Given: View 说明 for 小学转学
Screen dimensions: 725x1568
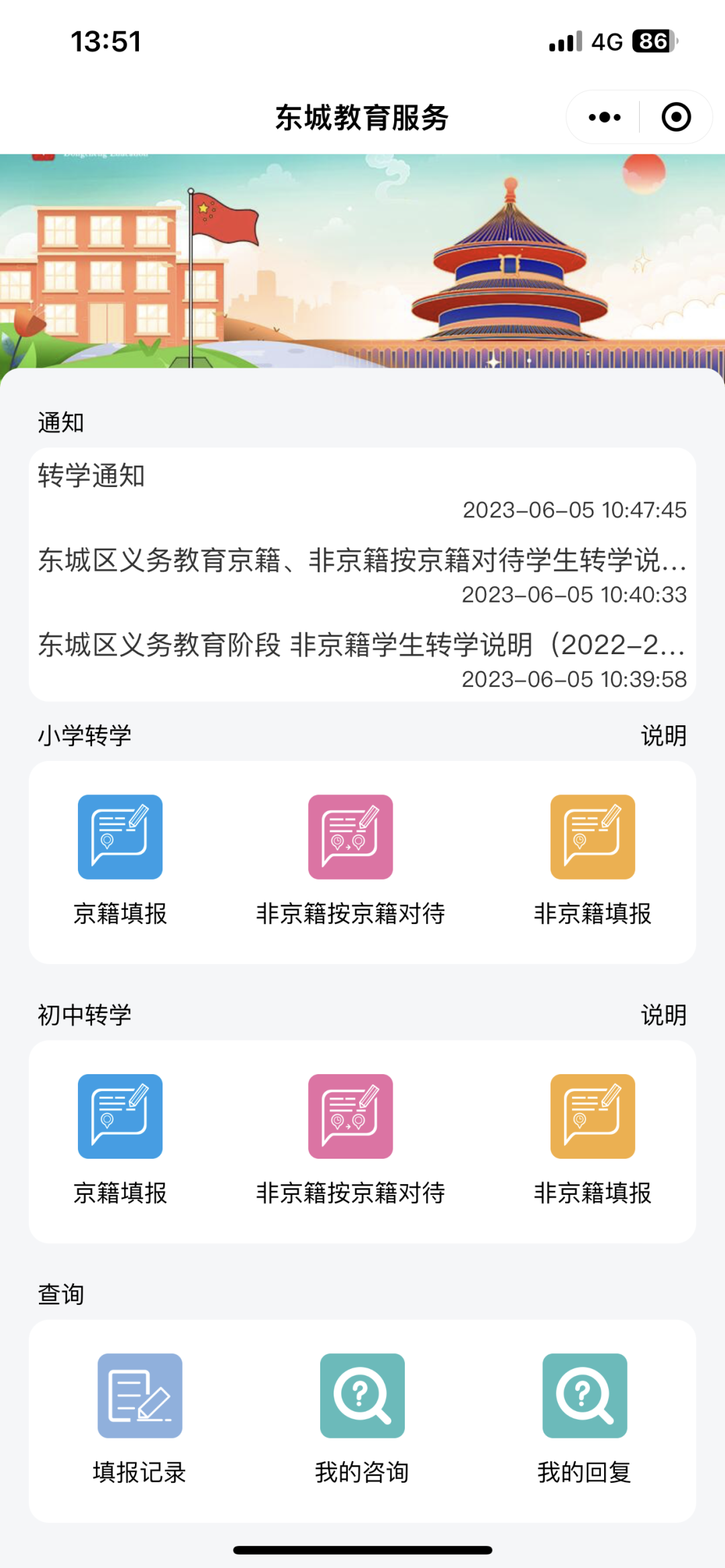Looking at the screenshot, I should 663,736.
